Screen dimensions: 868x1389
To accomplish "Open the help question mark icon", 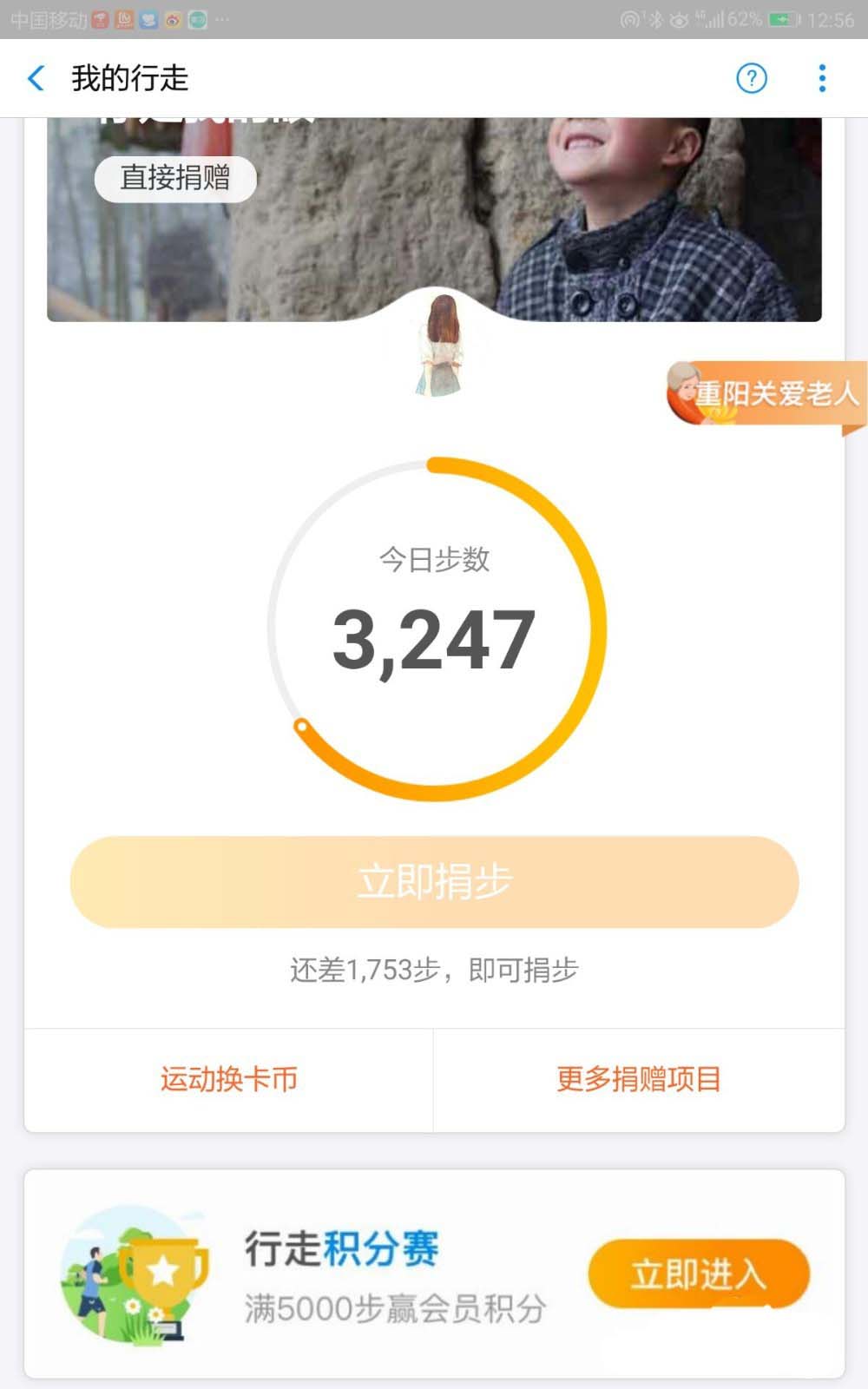I will [752, 78].
